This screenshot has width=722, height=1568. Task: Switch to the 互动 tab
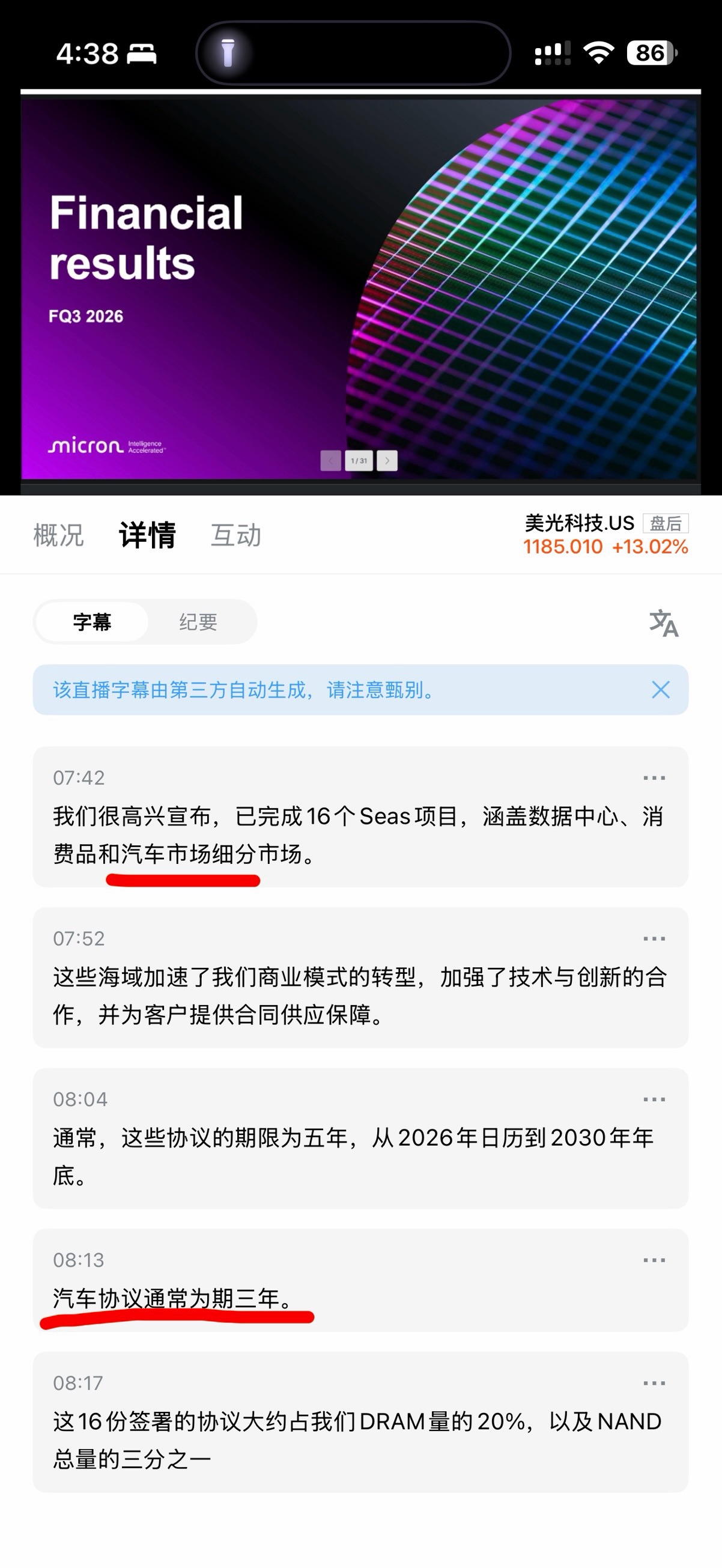[236, 536]
